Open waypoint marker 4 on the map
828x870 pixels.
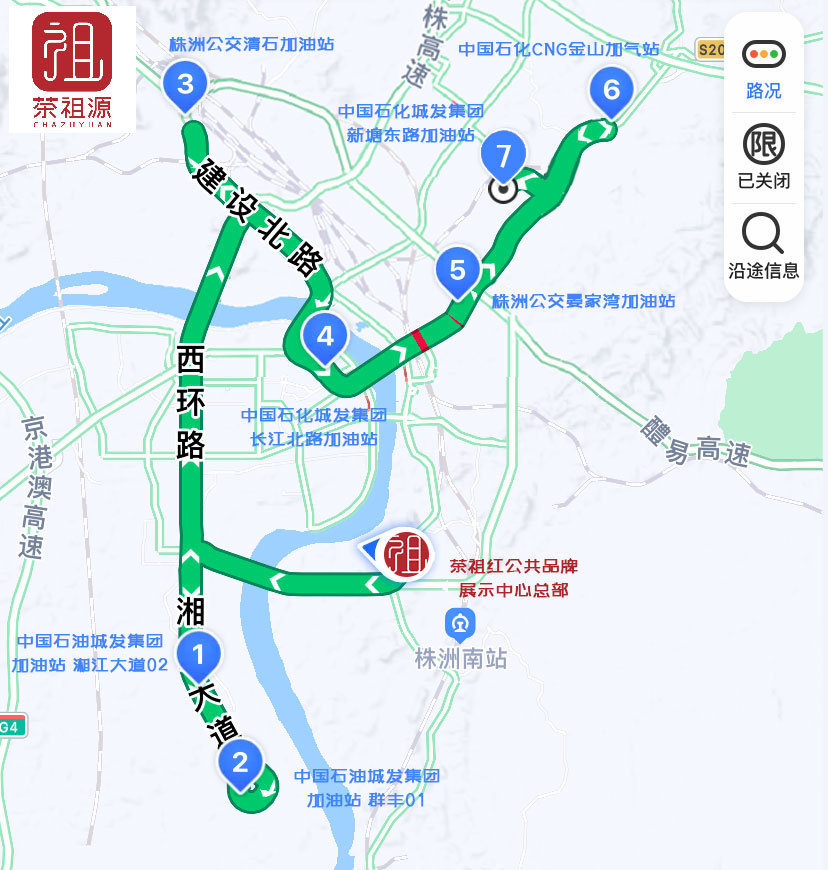[x=325, y=337]
